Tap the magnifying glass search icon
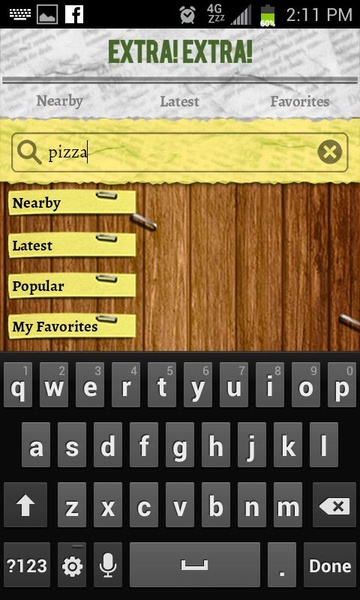 (29, 152)
